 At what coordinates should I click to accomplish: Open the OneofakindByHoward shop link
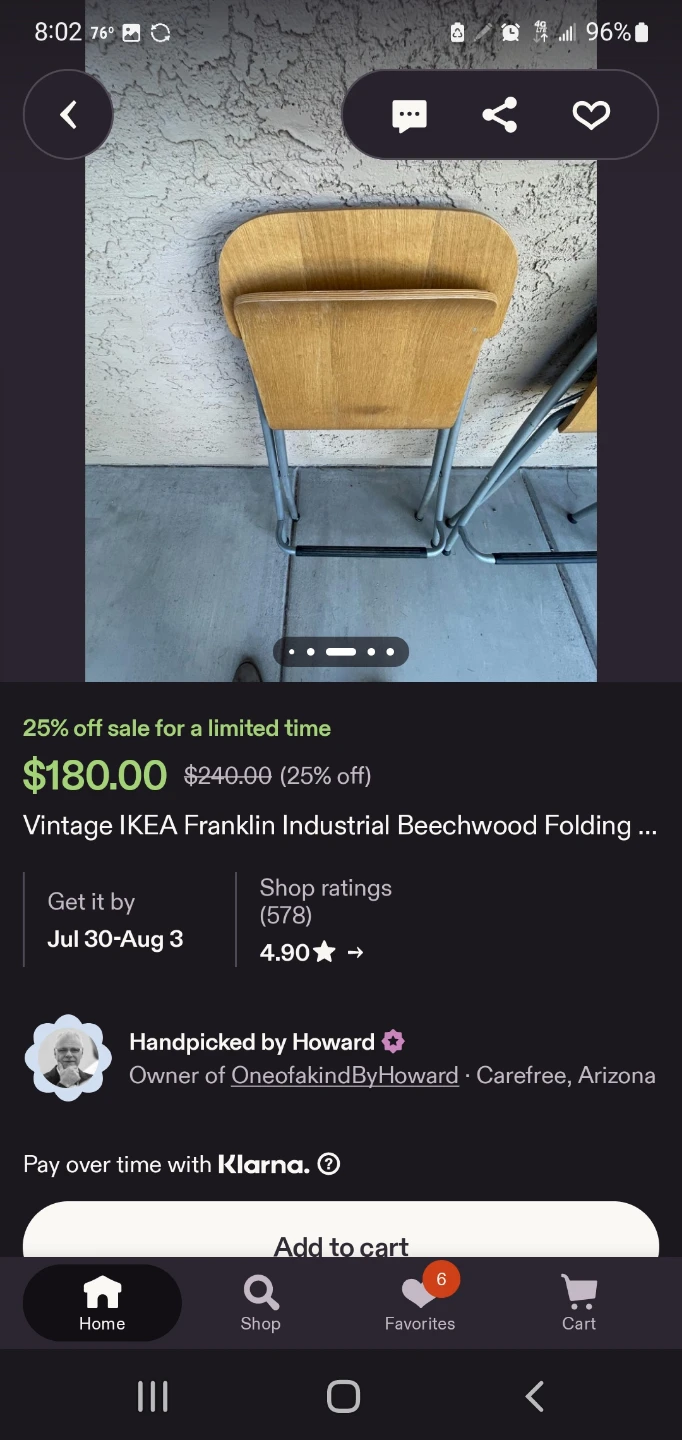[x=345, y=1075]
